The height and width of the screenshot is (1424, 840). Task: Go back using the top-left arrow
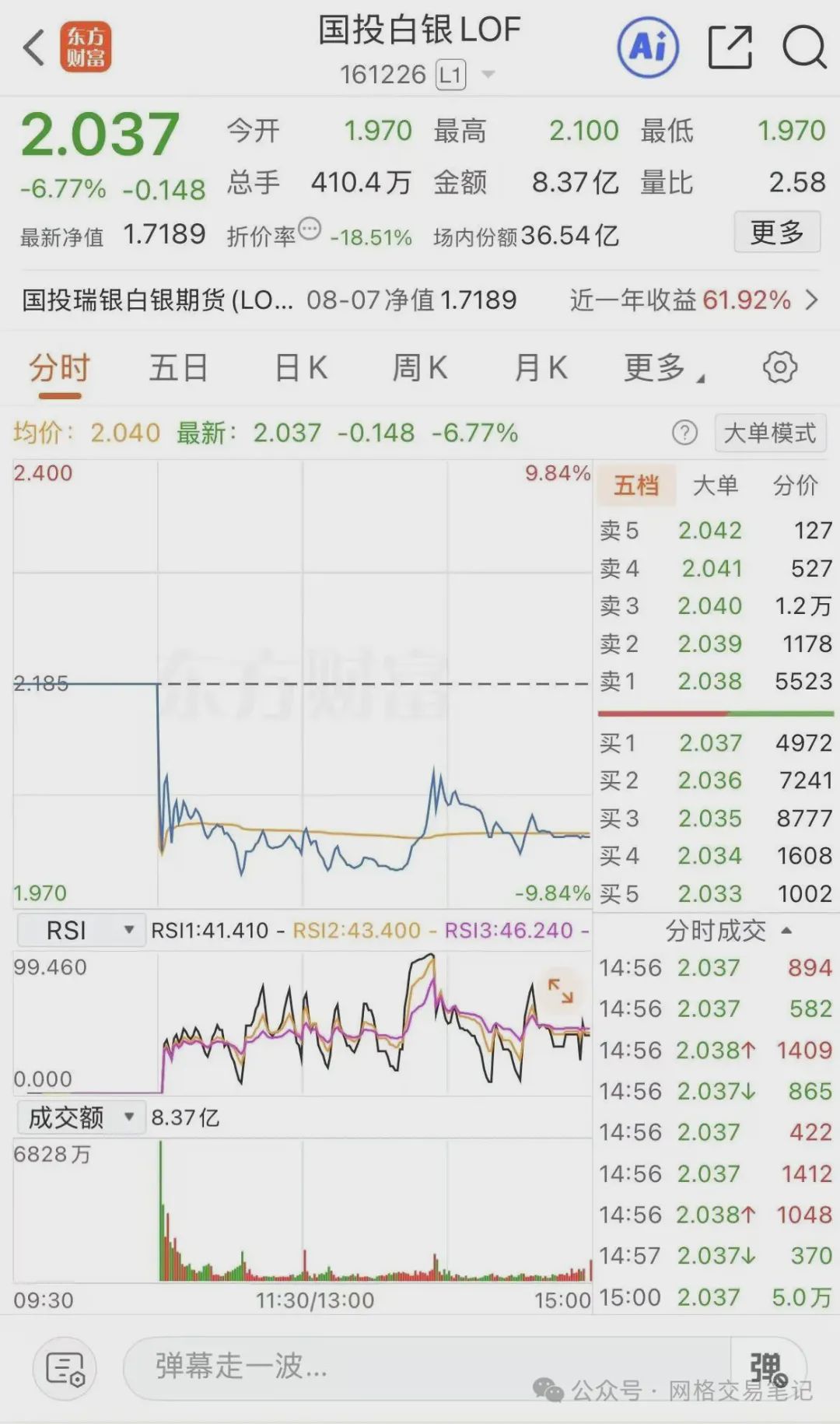tap(33, 47)
